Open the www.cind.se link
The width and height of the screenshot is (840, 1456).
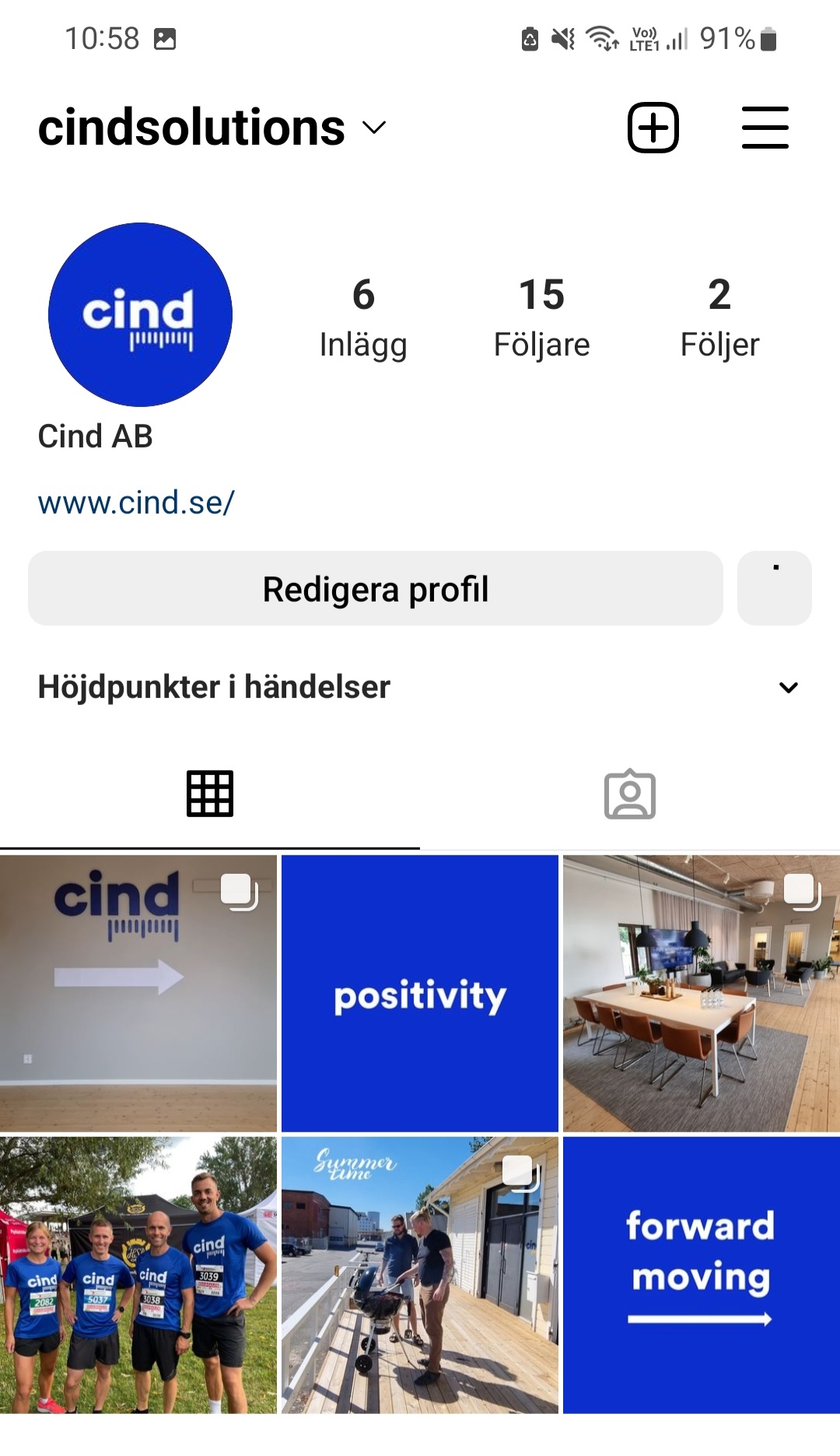(x=136, y=503)
